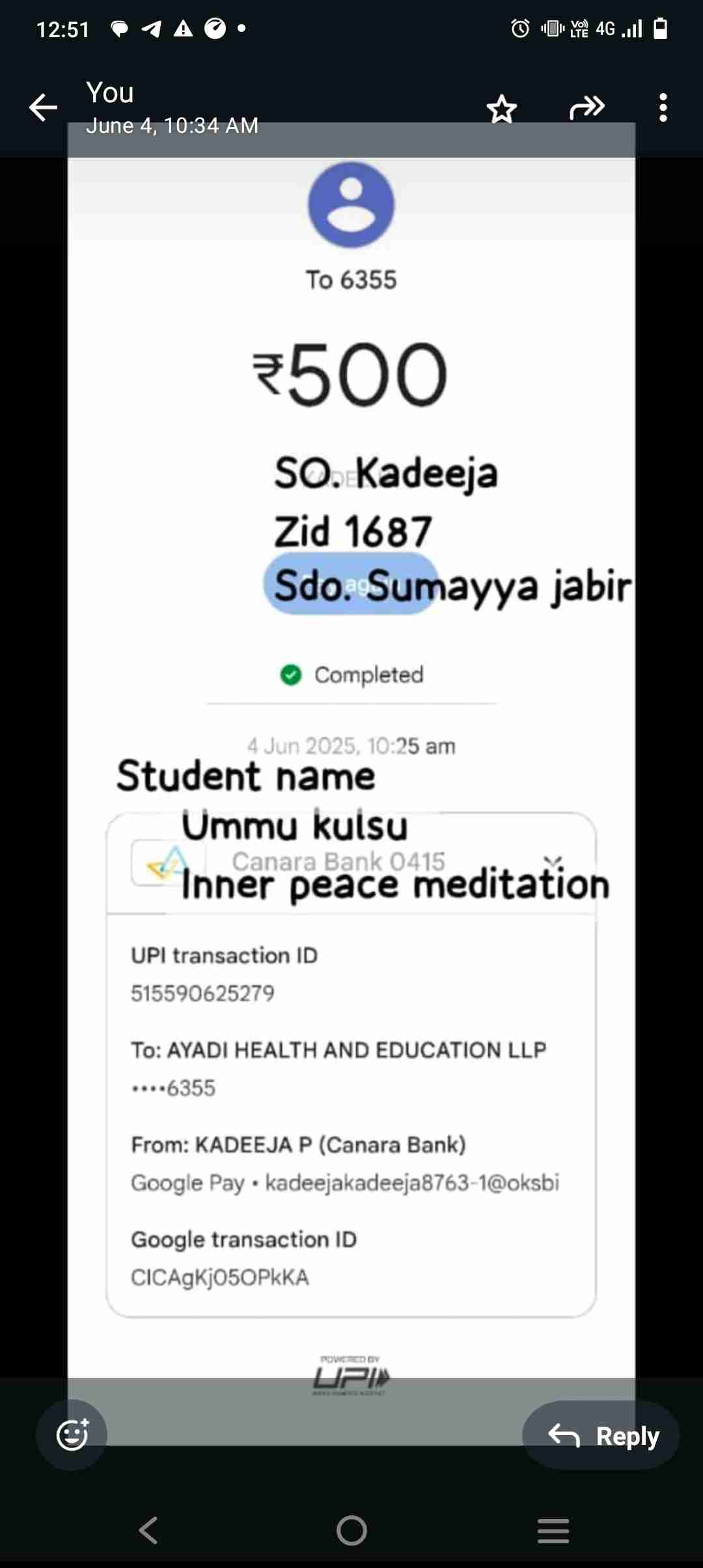Reply to this image message
Viewport: 703px width, 1568px height.
click(x=601, y=1436)
